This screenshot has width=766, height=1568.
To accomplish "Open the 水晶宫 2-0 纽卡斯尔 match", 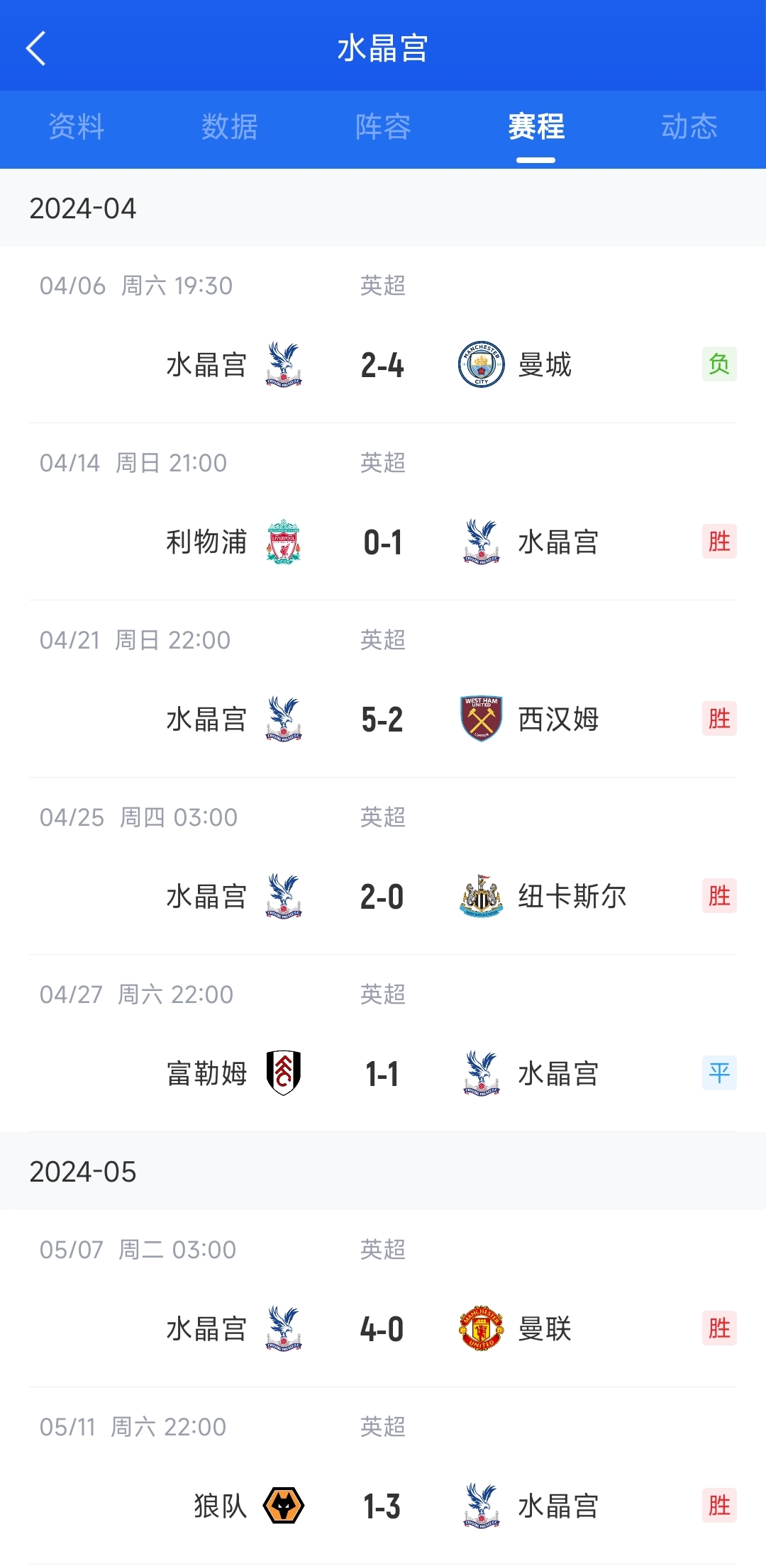I will pos(383,866).
